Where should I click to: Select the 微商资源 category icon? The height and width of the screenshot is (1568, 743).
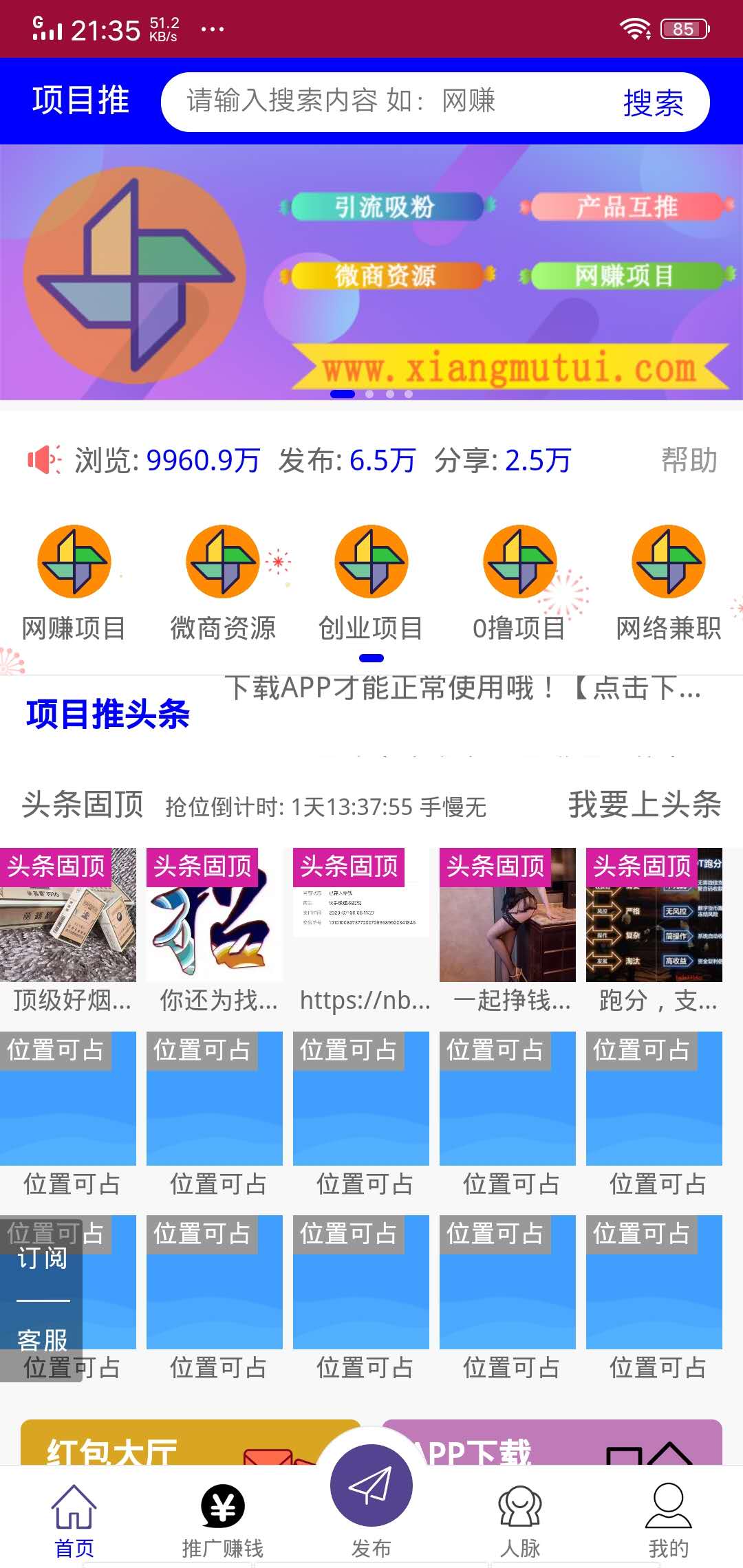click(222, 562)
